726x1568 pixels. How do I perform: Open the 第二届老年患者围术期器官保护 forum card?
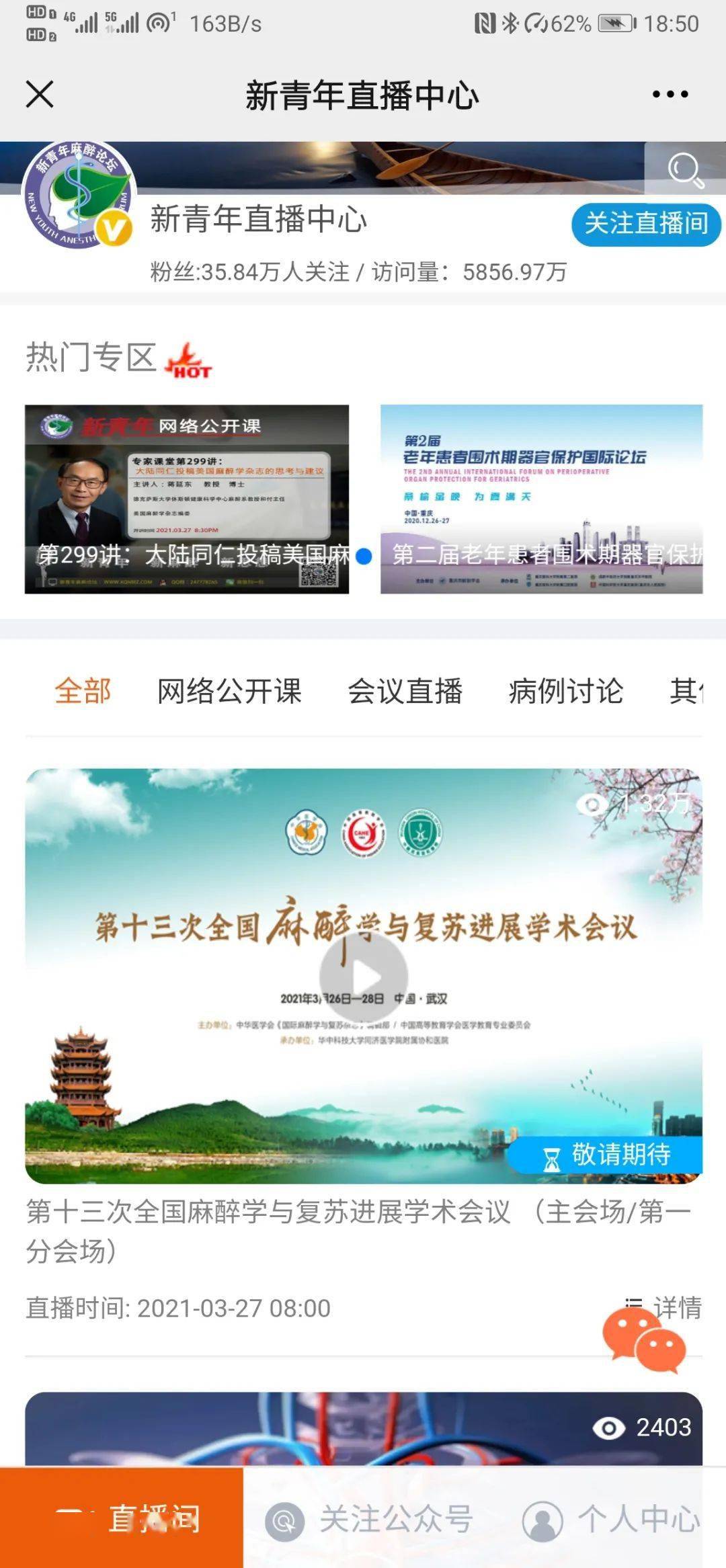point(541,499)
